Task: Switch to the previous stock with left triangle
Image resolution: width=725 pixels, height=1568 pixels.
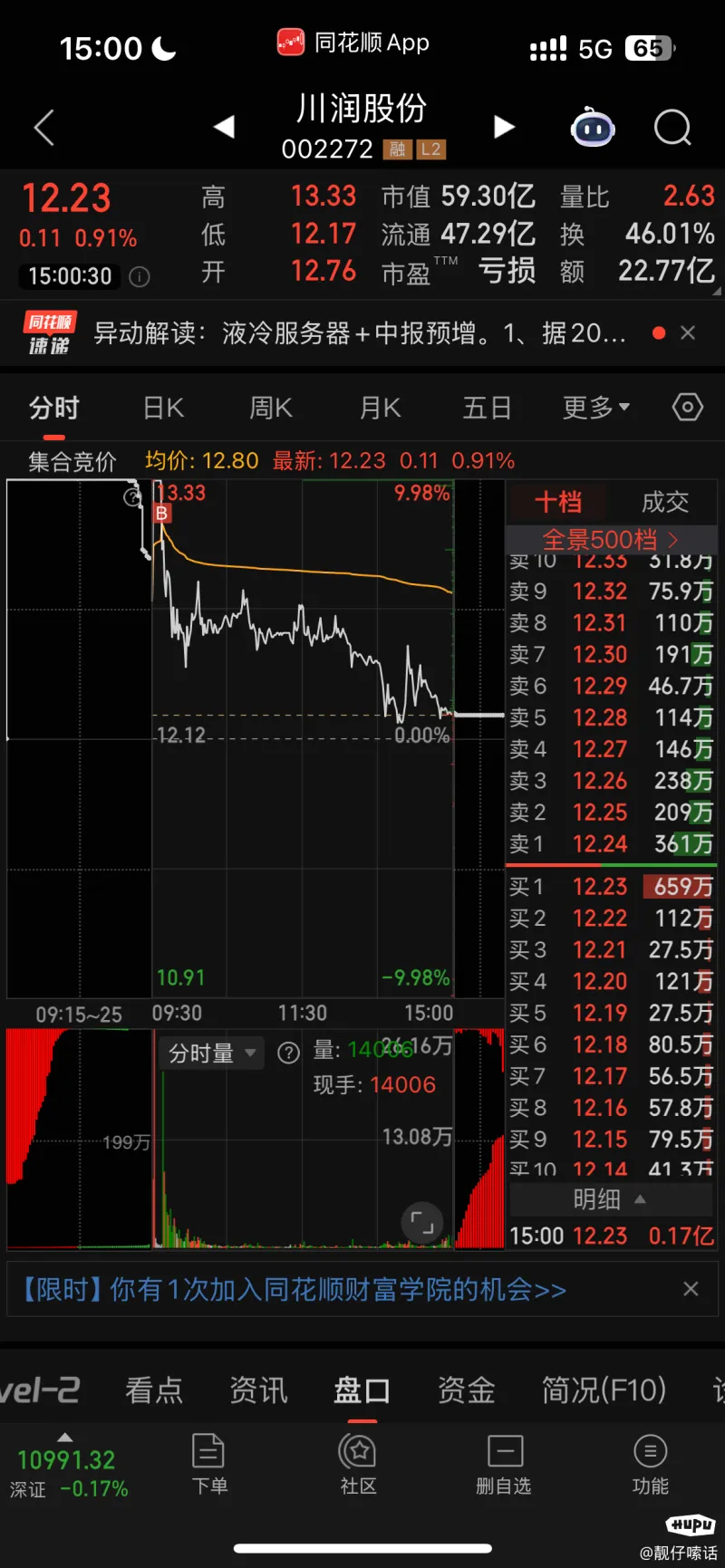Action: [x=224, y=127]
